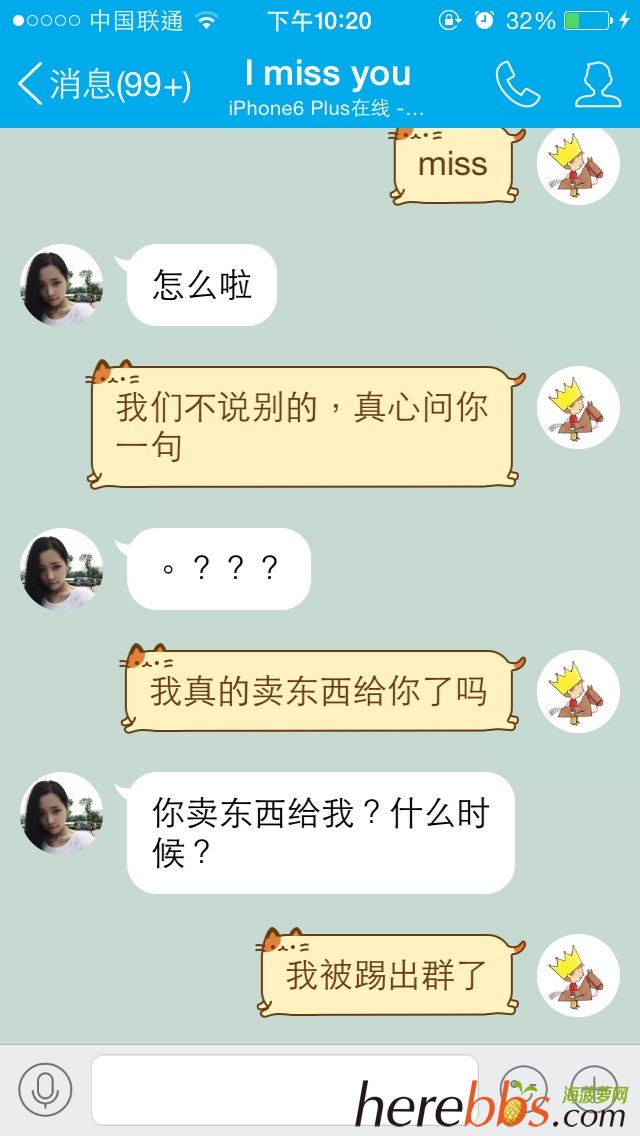Tap the microphone voice input button
The height and width of the screenshot is (1136, 640).
45,1089
